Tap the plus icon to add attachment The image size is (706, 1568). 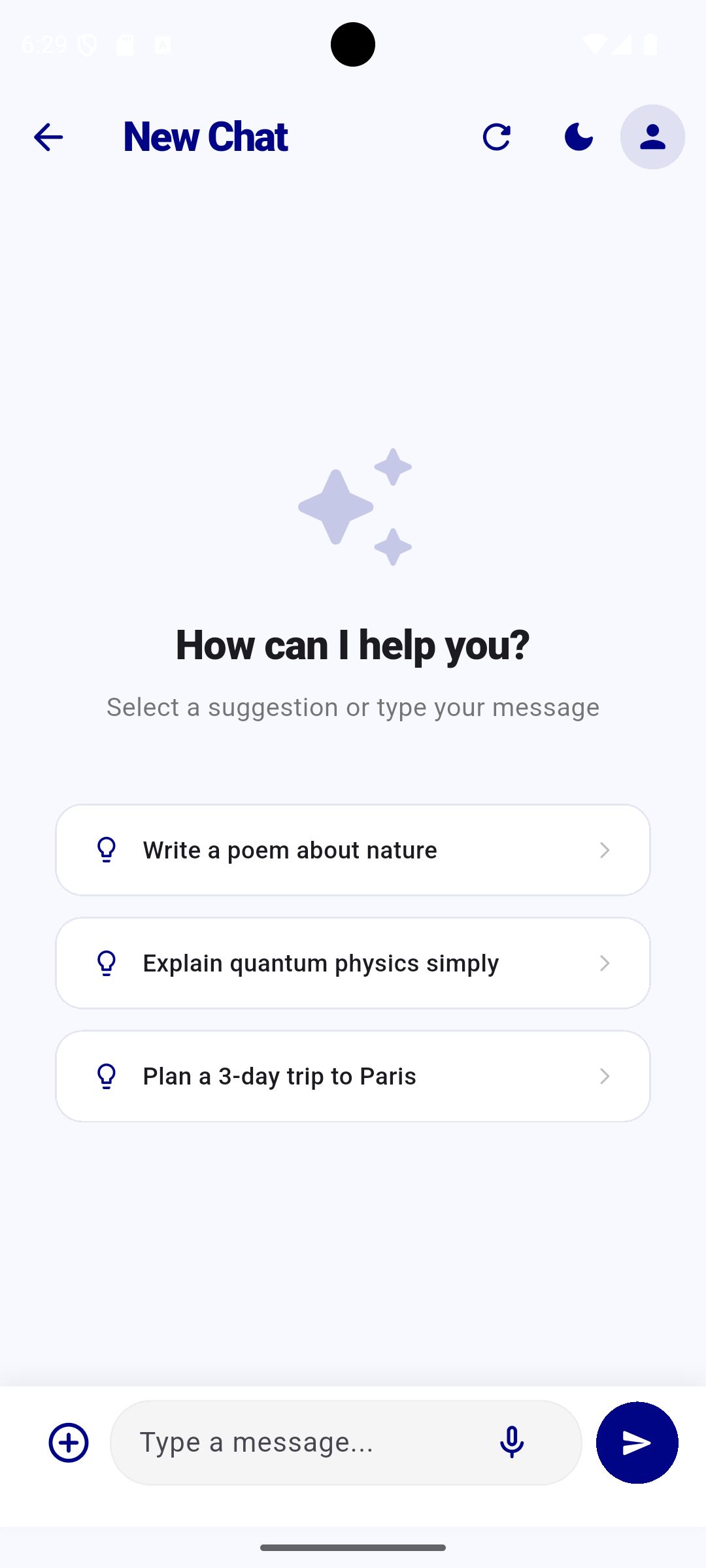point(69,1443)
